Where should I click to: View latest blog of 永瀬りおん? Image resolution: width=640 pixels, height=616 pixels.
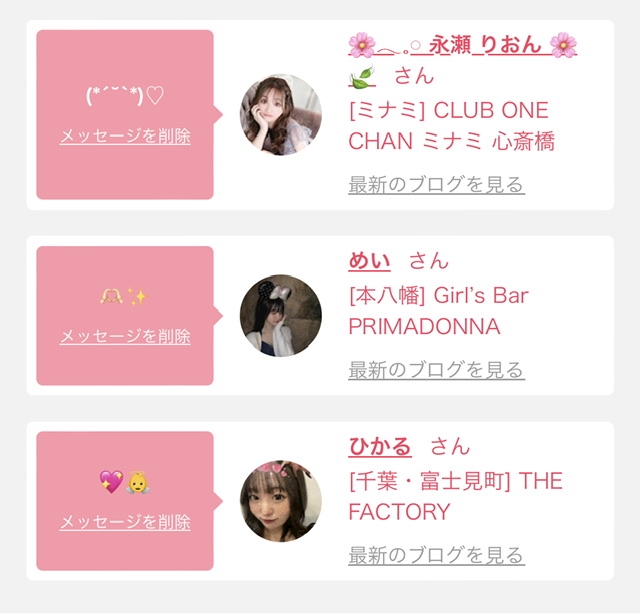[x=436, y=185]
